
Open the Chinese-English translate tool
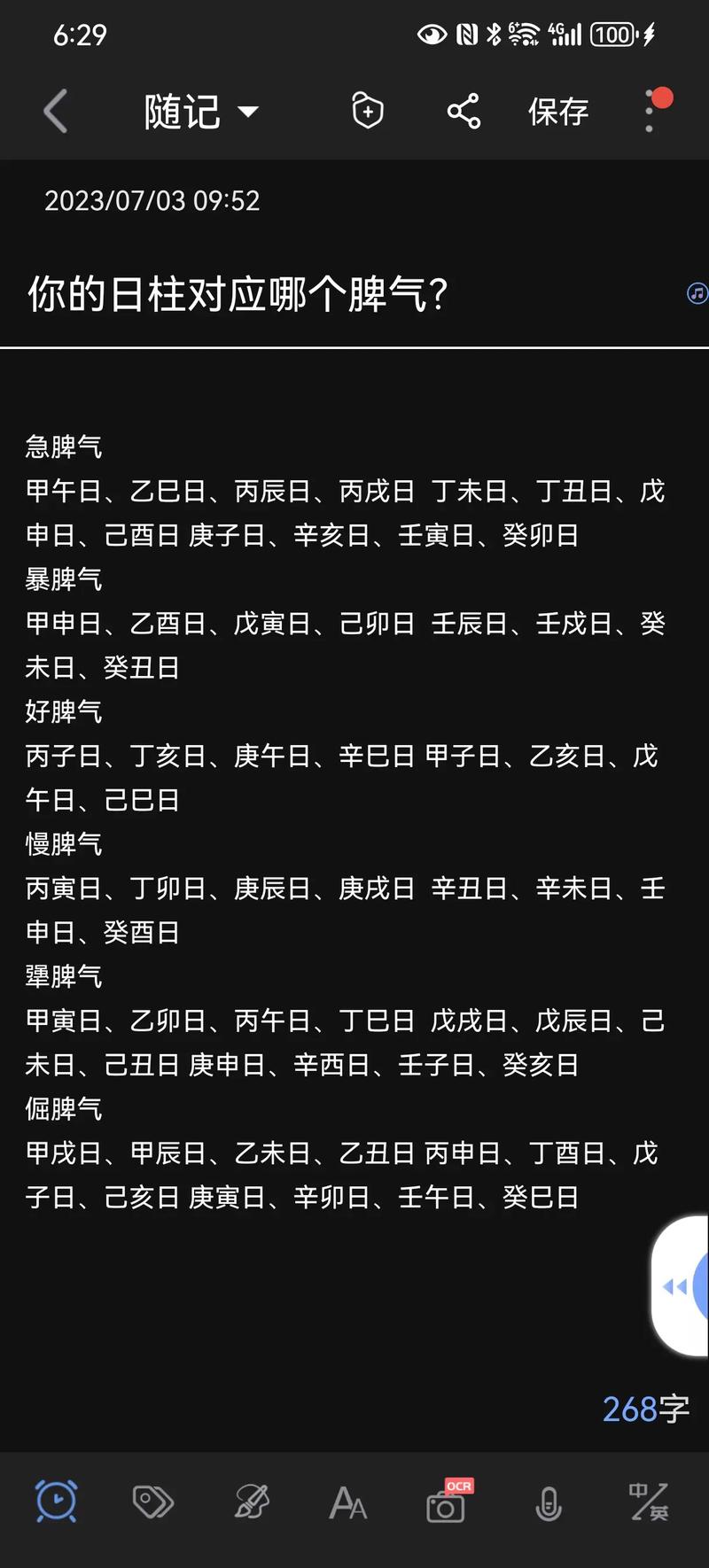click(649, 1502)
